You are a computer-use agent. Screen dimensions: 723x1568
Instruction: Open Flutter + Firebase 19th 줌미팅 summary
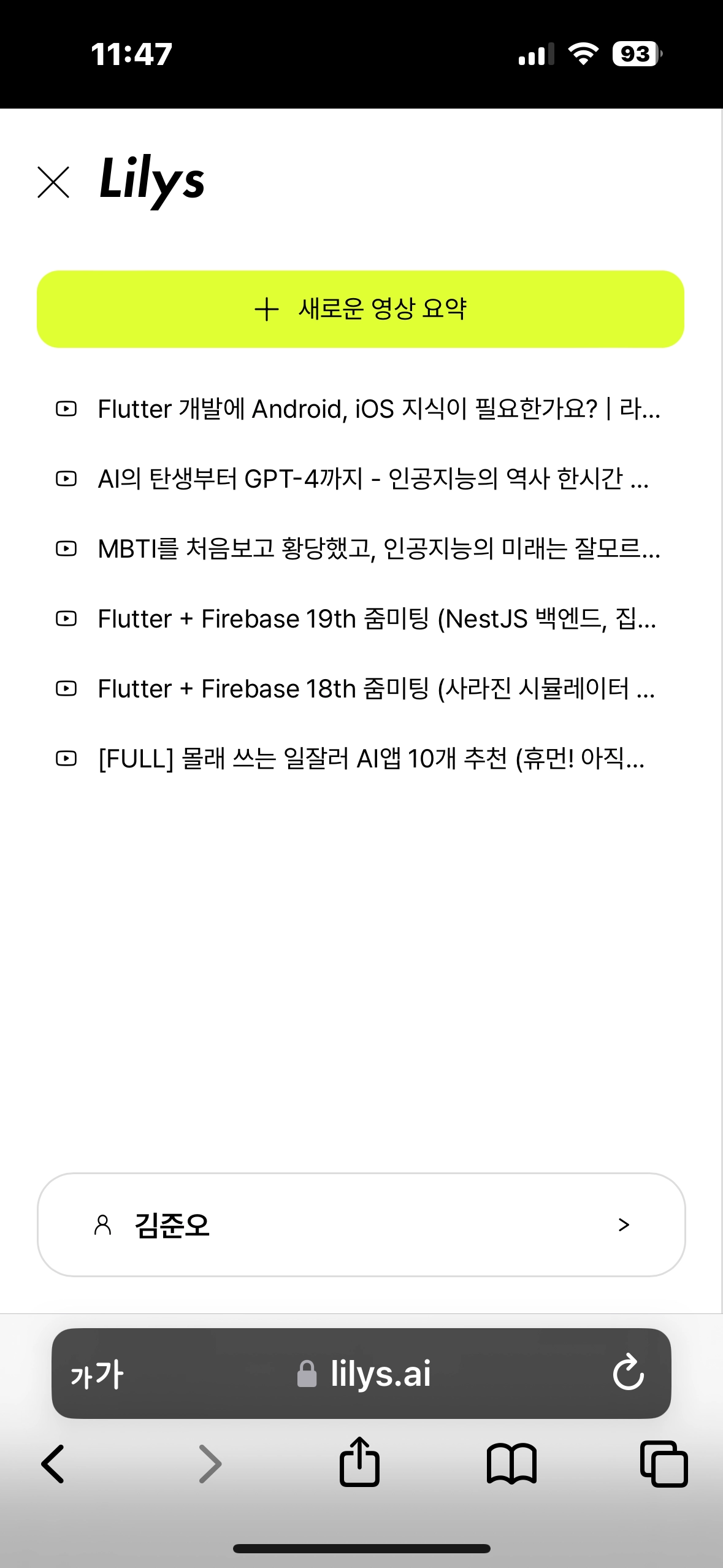[377, 619]
